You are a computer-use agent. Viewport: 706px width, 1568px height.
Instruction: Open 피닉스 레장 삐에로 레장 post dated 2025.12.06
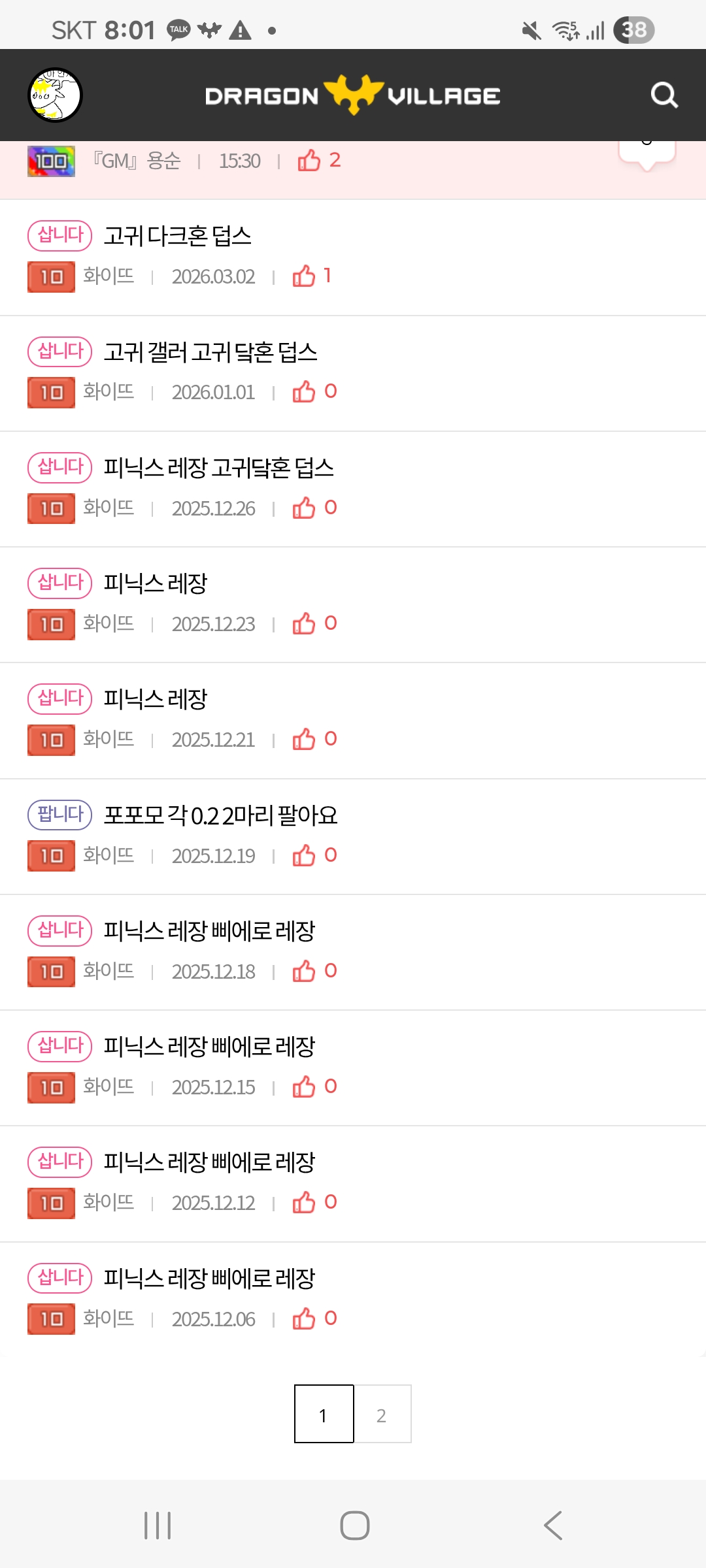[x=209, y=1279]
